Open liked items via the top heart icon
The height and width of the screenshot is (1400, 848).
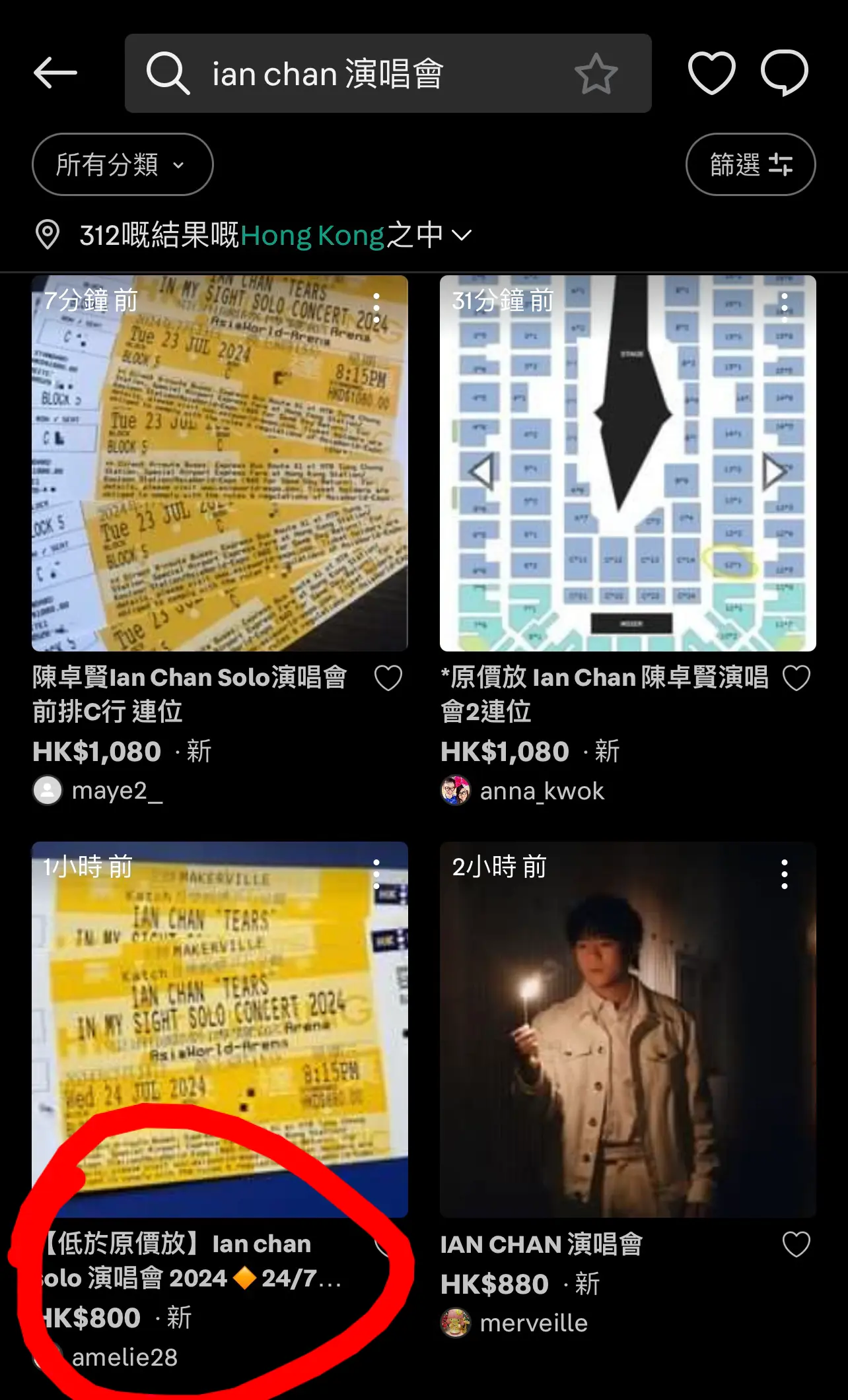click(711, 73)
